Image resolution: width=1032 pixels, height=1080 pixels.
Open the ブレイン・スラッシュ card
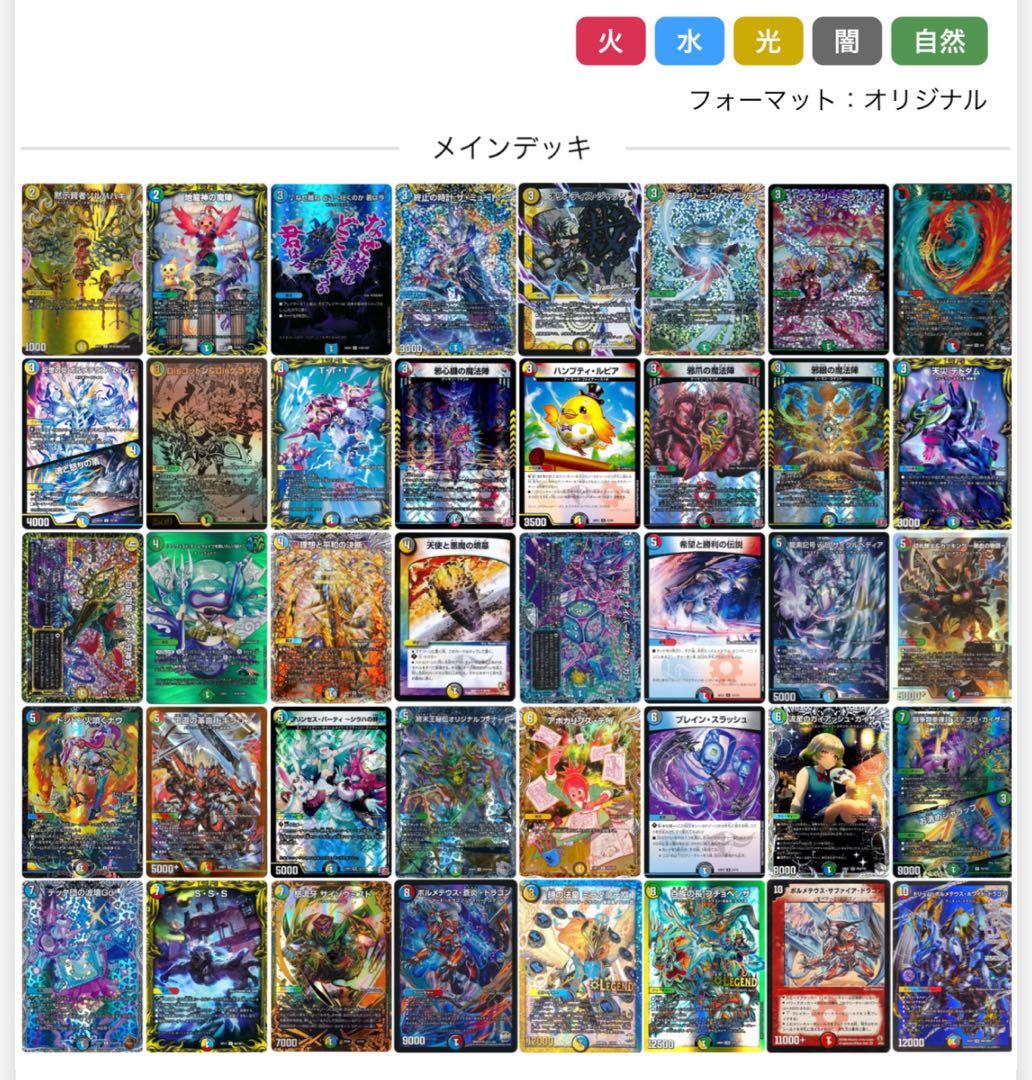[702, 790]
